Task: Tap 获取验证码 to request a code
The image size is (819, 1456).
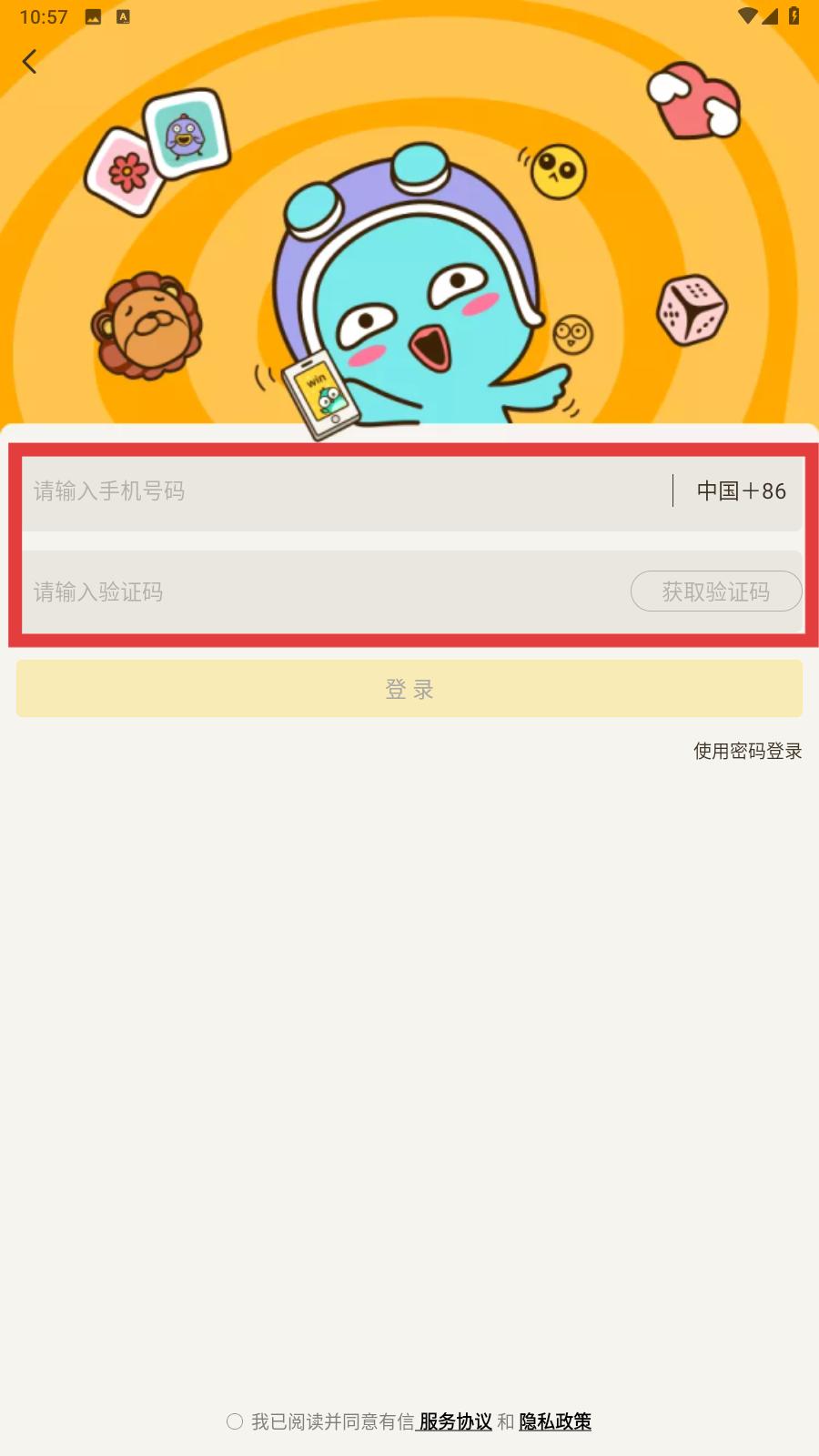Action: pyautogui.click(x=716, y=591)
